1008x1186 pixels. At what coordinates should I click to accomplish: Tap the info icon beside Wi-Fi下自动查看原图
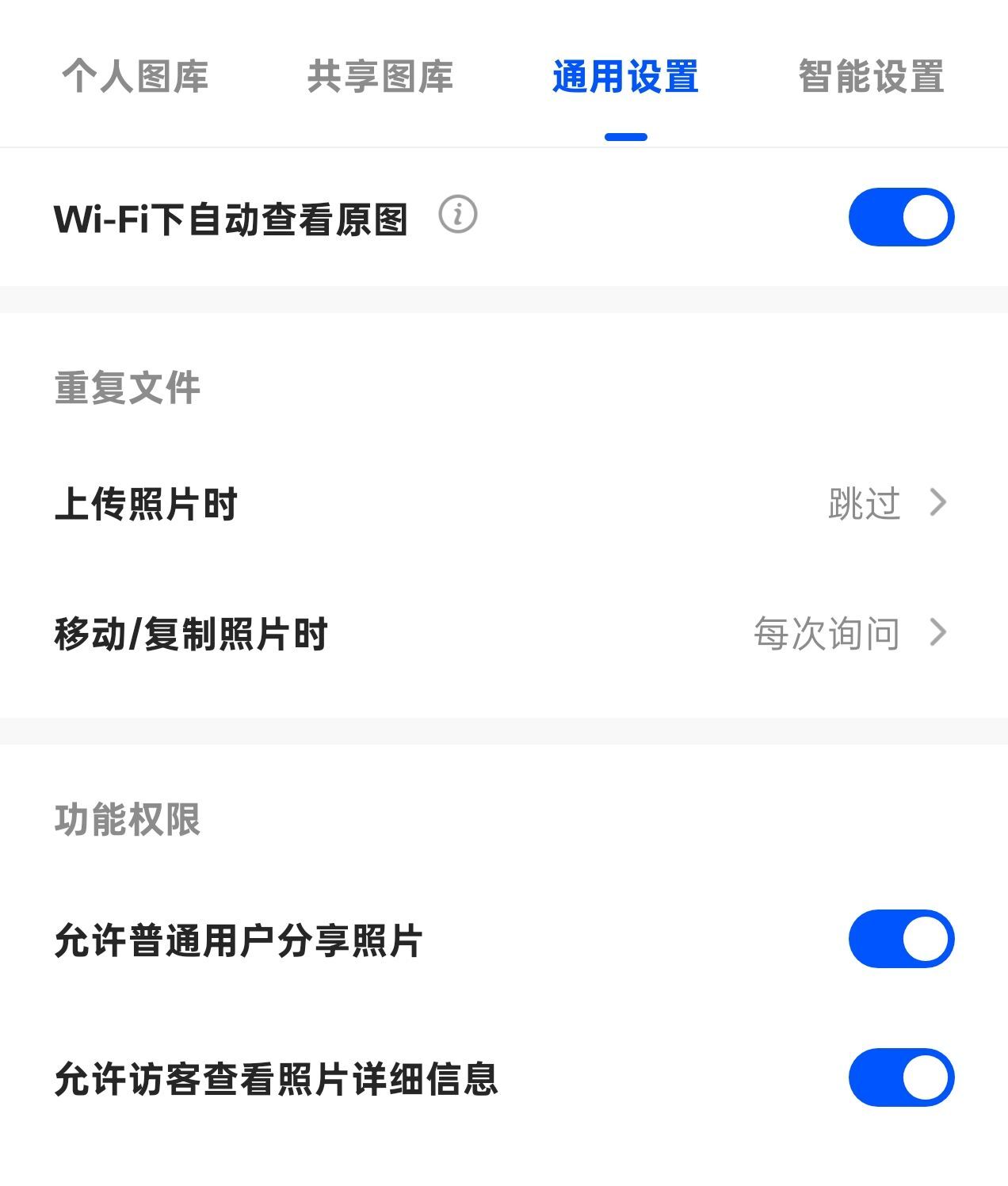[458, 215]
